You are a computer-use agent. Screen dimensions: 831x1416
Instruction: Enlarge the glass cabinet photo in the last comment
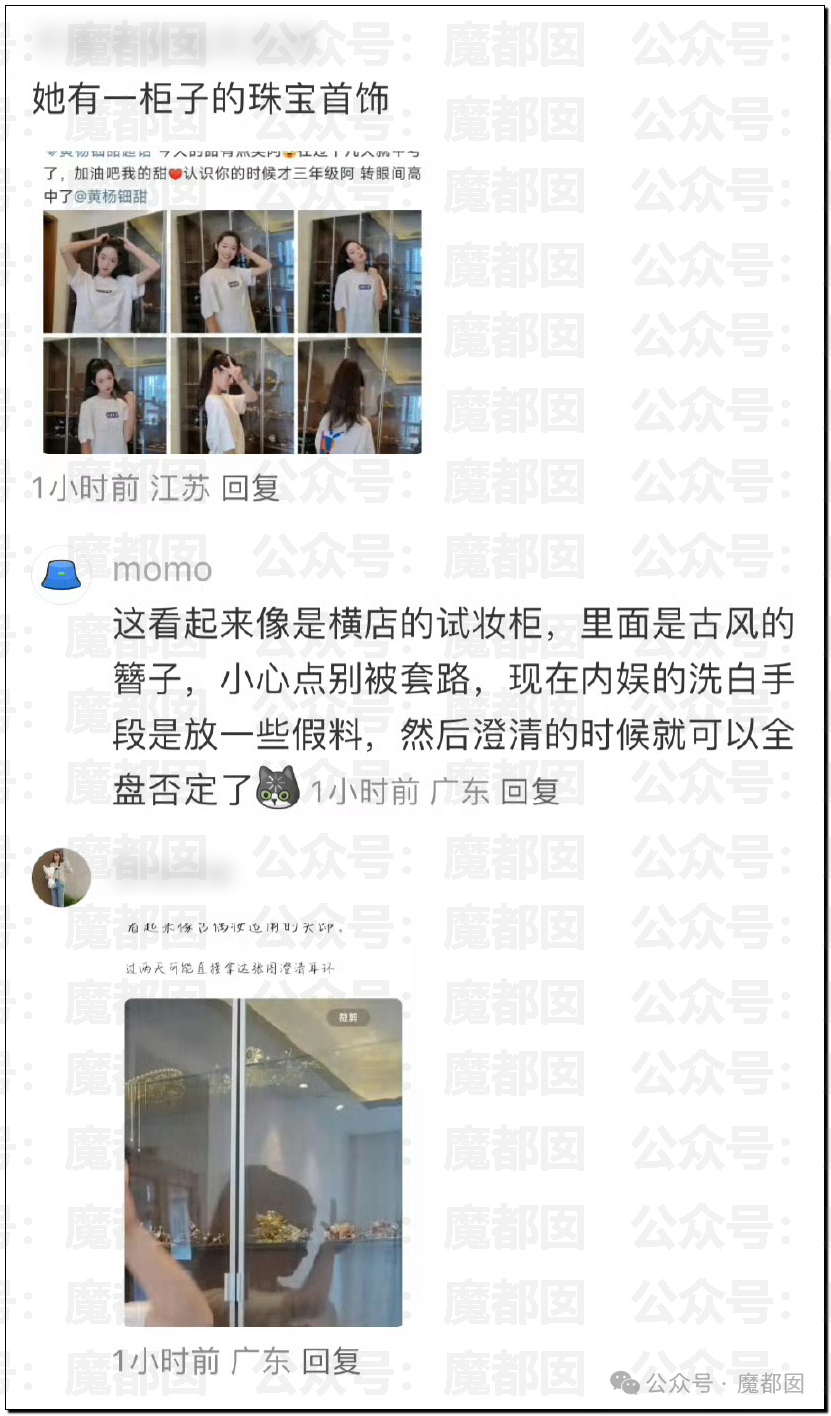pyautogui.click(x=263, y=1162)
